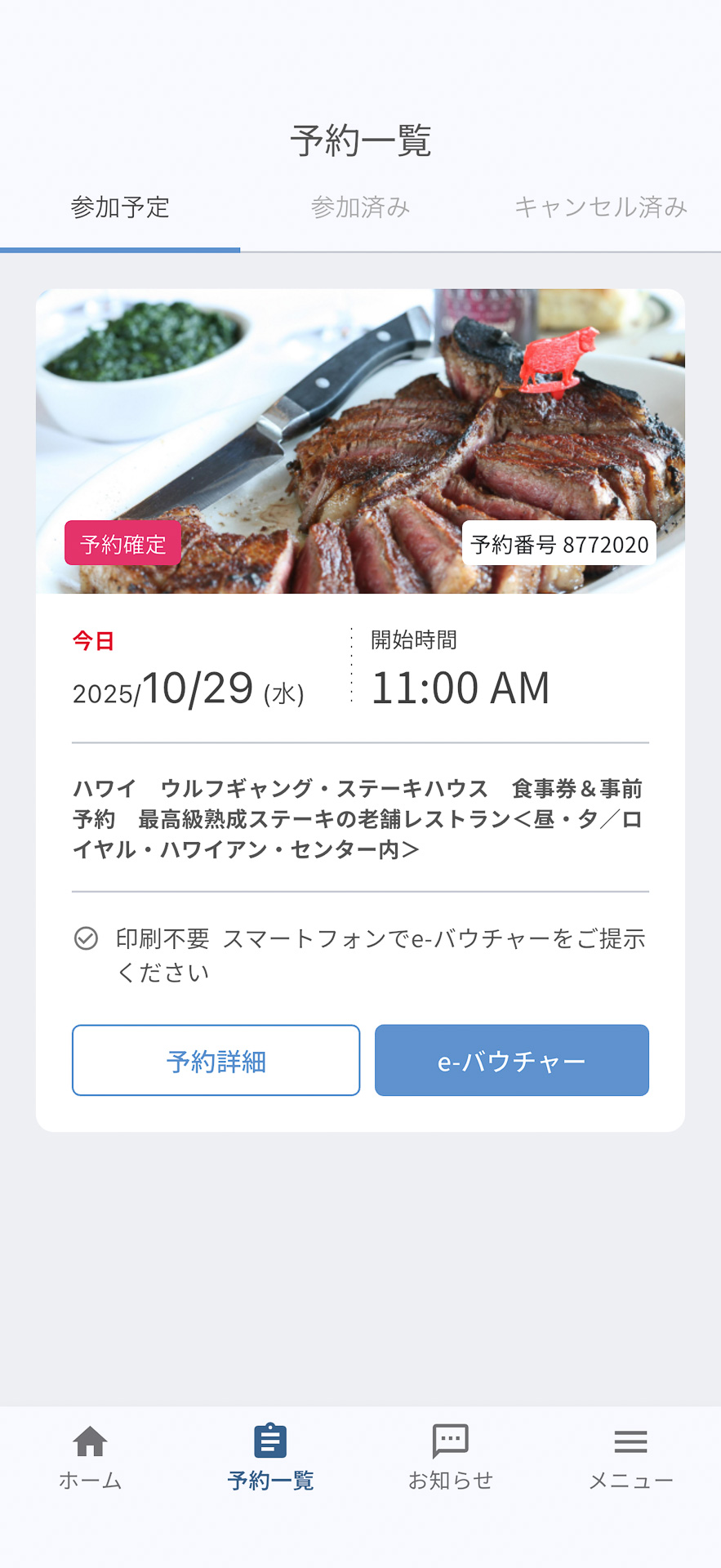Select the 参加予定 tab

coord(120,207)
